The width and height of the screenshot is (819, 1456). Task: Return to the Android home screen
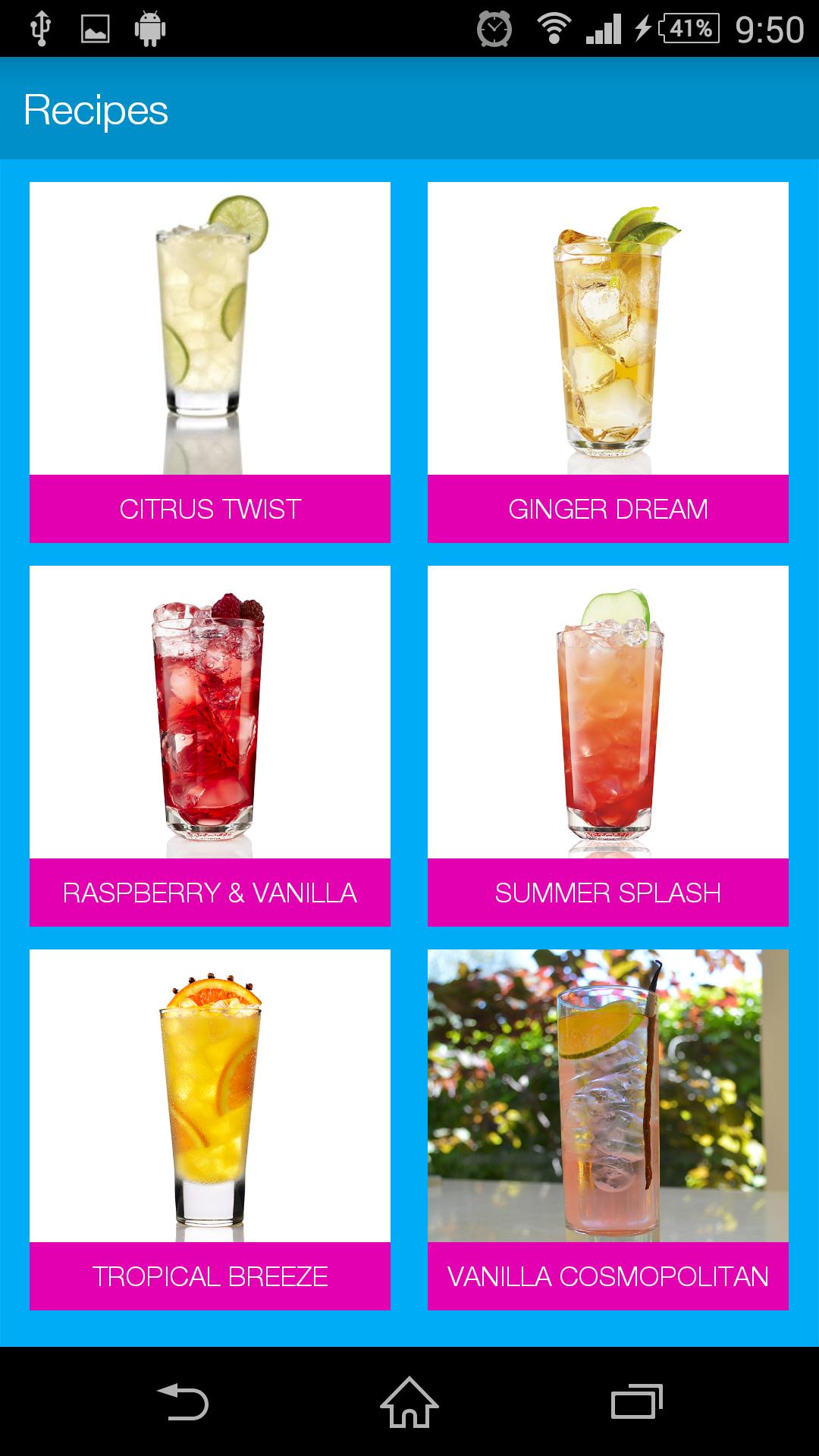pos(409,1401)
